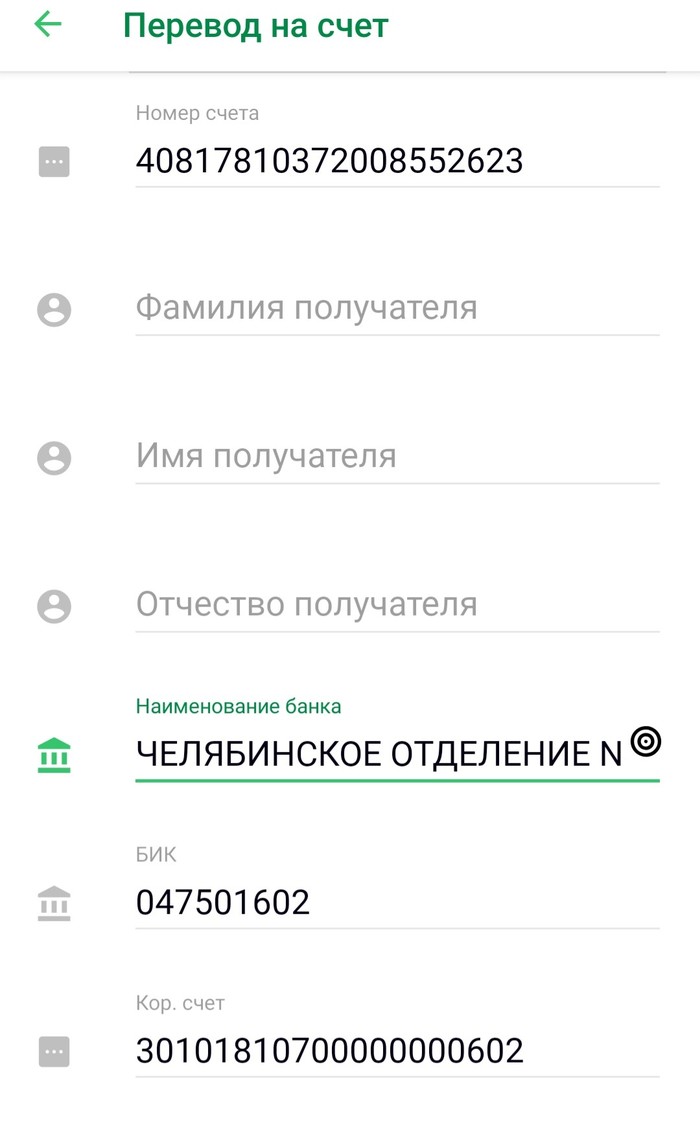
Task: Edit the Номер счета field
Action: point(396,161)
